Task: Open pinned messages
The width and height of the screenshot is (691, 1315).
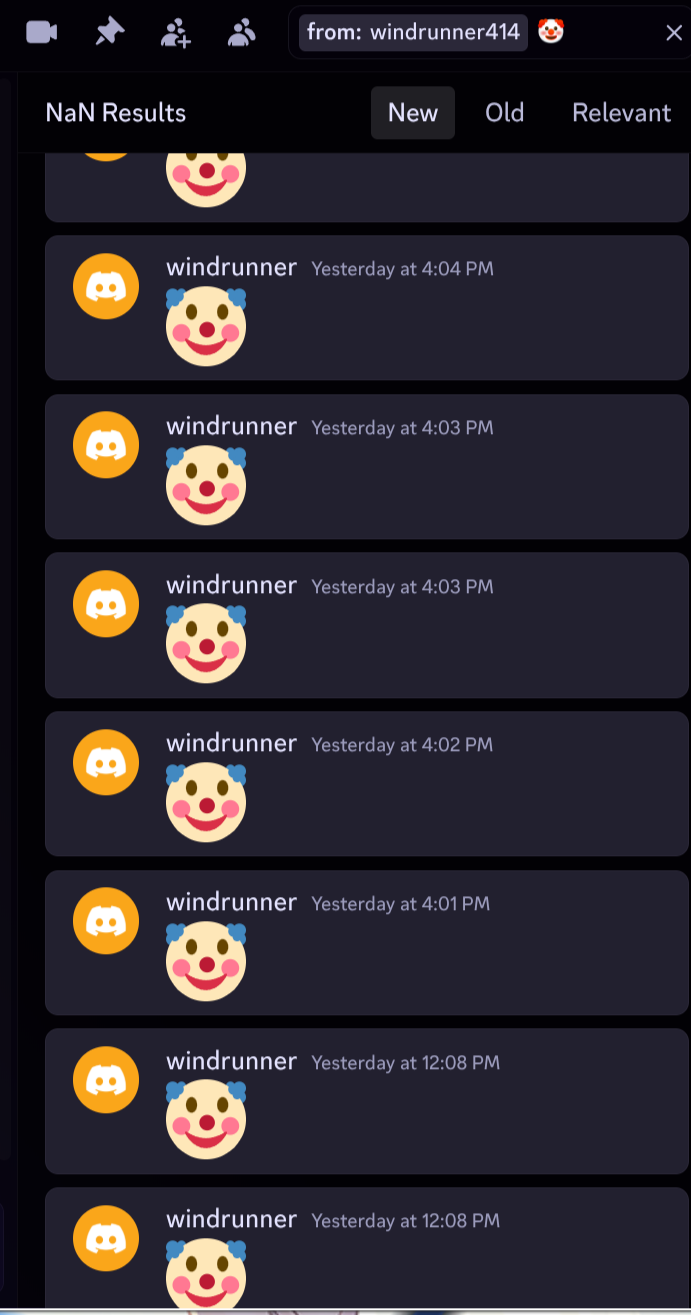Action: [x=109, y=33]
